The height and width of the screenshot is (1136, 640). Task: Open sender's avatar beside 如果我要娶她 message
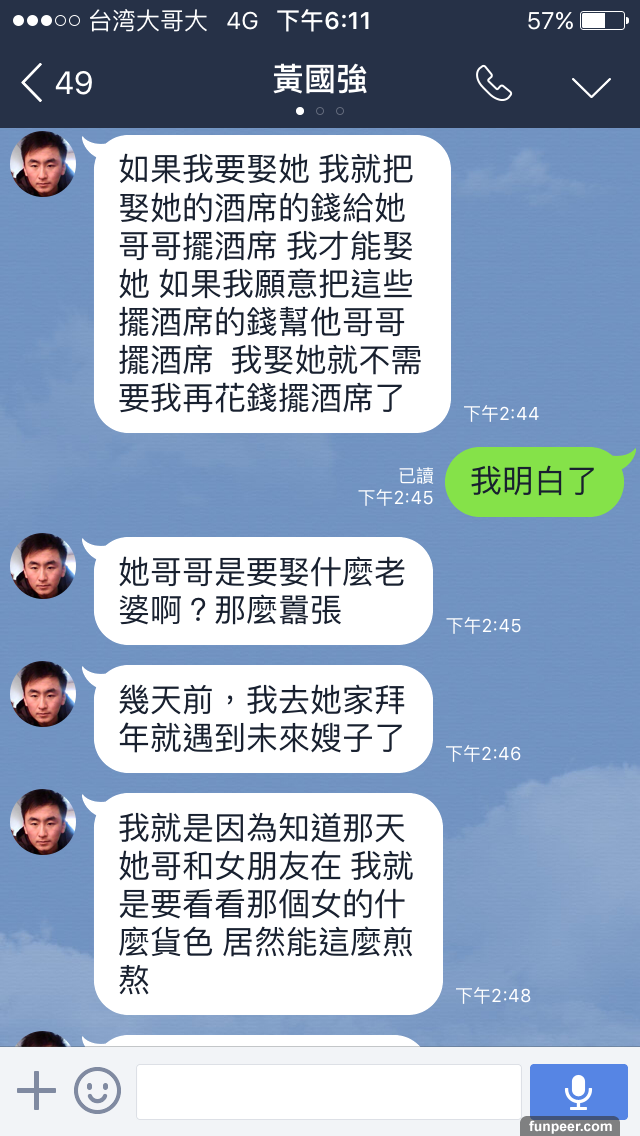tap(43, 164)
